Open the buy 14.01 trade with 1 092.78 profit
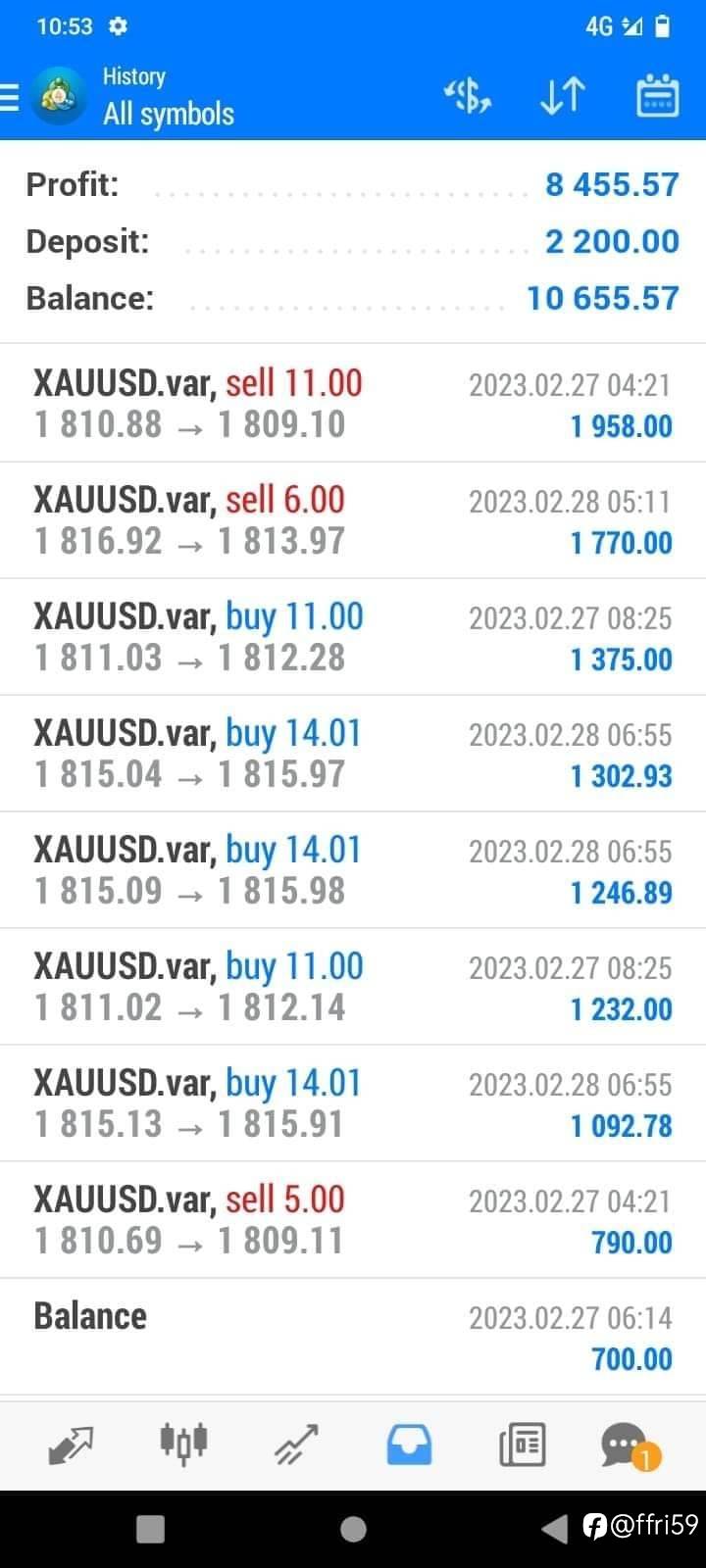Image resolution: width=706 pixels, height=1568 pixels. click(x=353, y=1103)
